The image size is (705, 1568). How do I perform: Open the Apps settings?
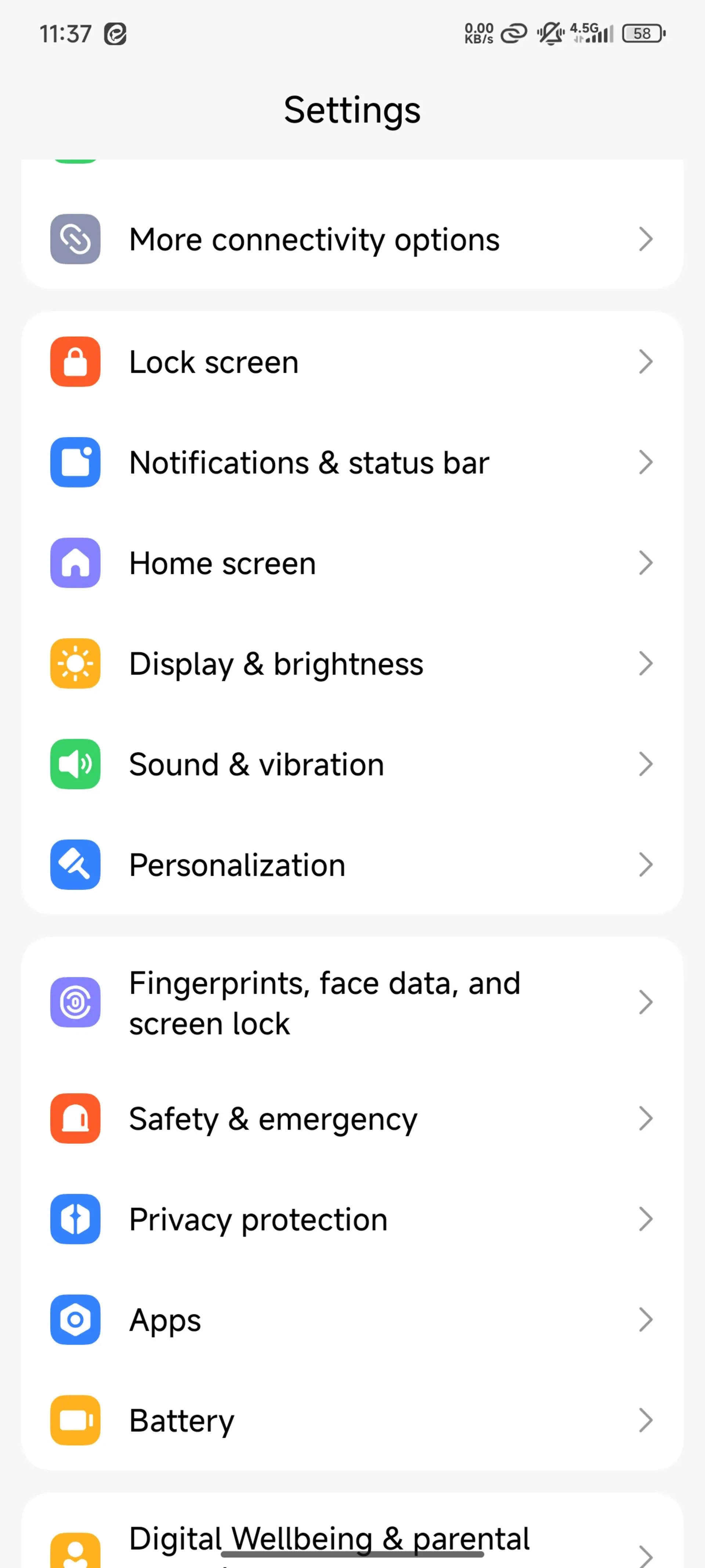352,1319
